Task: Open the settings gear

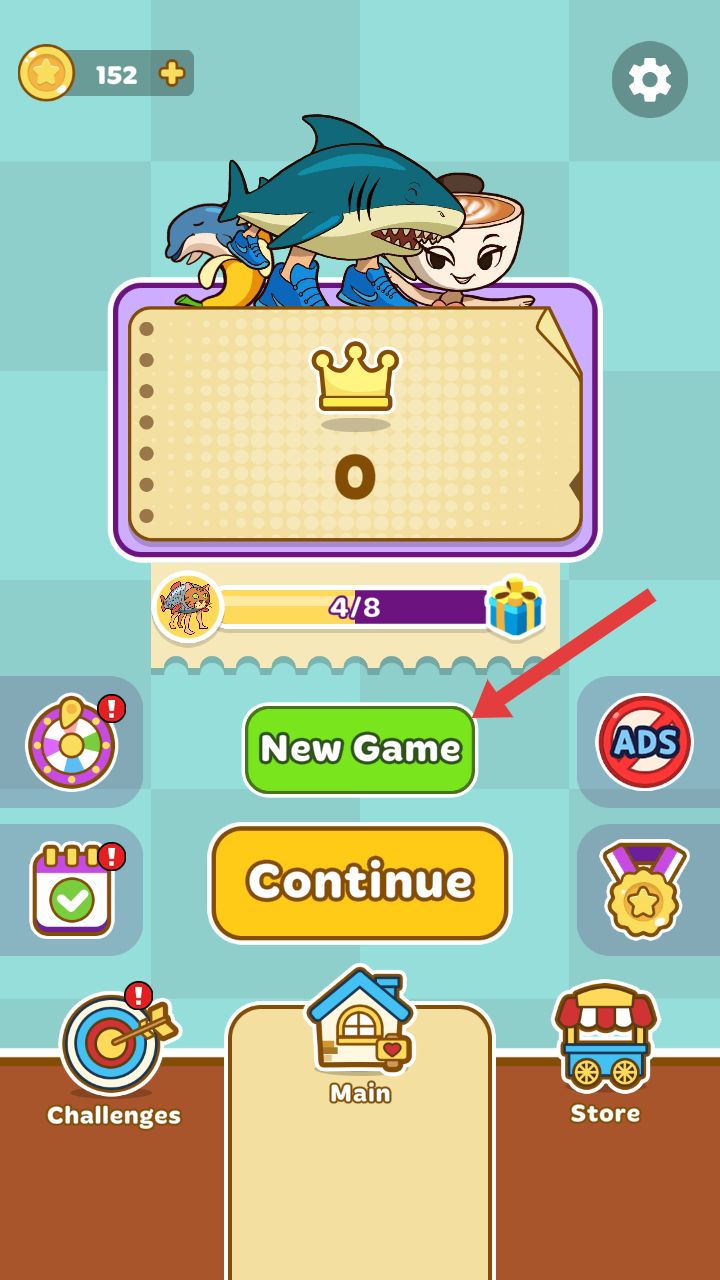Action: (649, 79)
